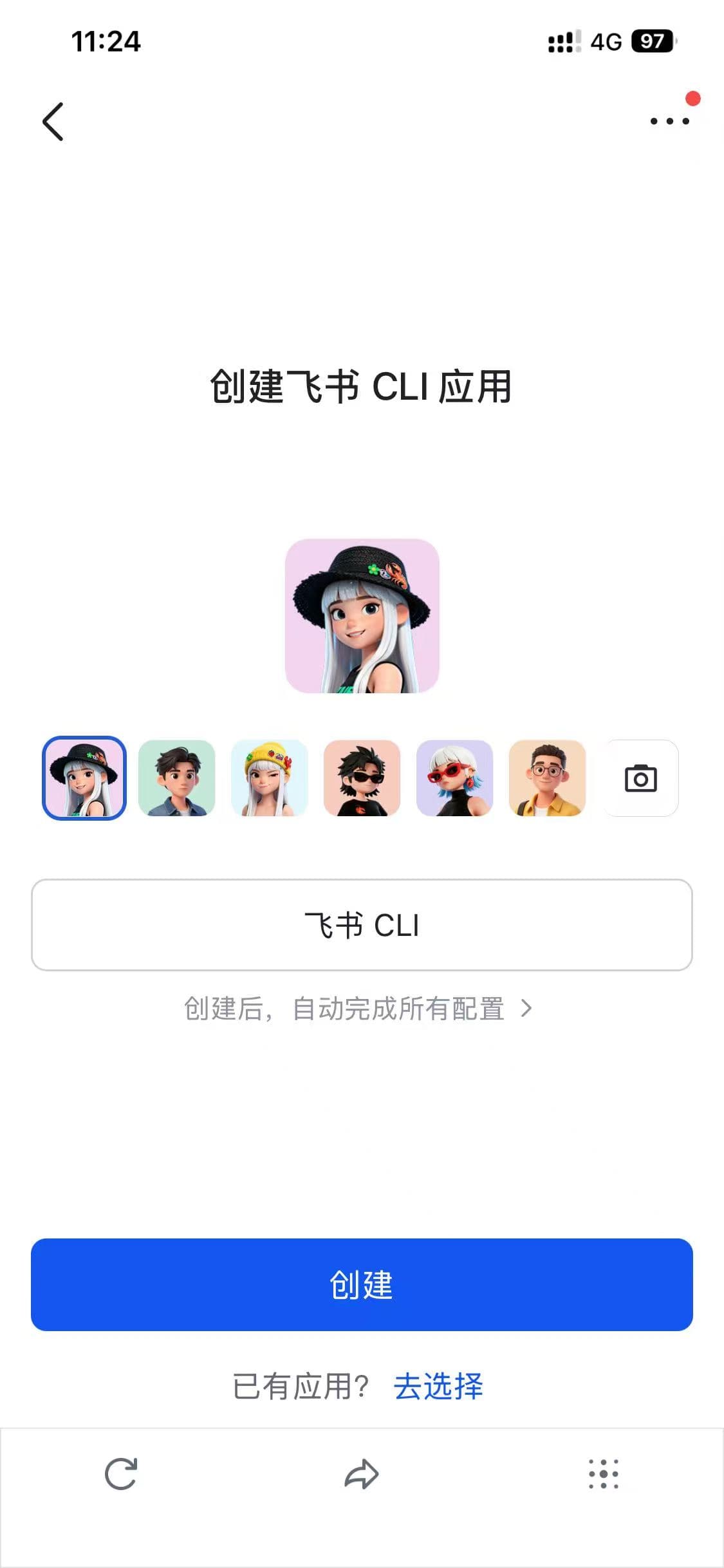Expand the auto-configuration details chevron
The height and width of the screenshot is (1568, 724).
(526, 1009)
